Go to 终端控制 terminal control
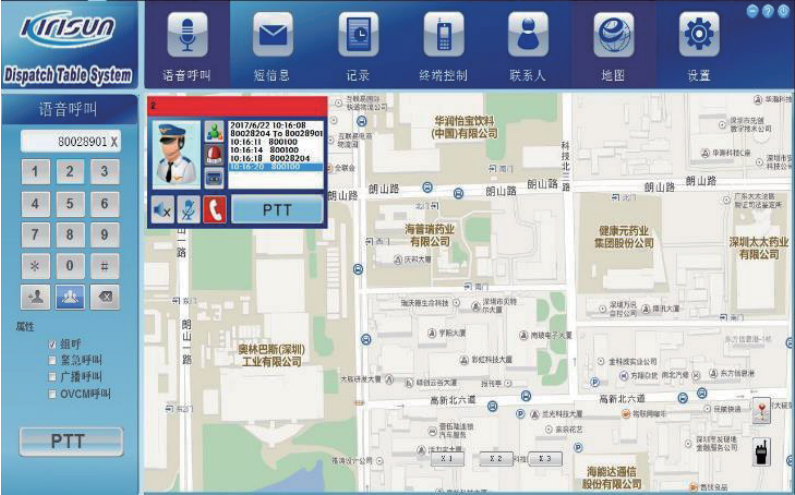Viewport: 795px width, 495px height. tap(443, 44)
